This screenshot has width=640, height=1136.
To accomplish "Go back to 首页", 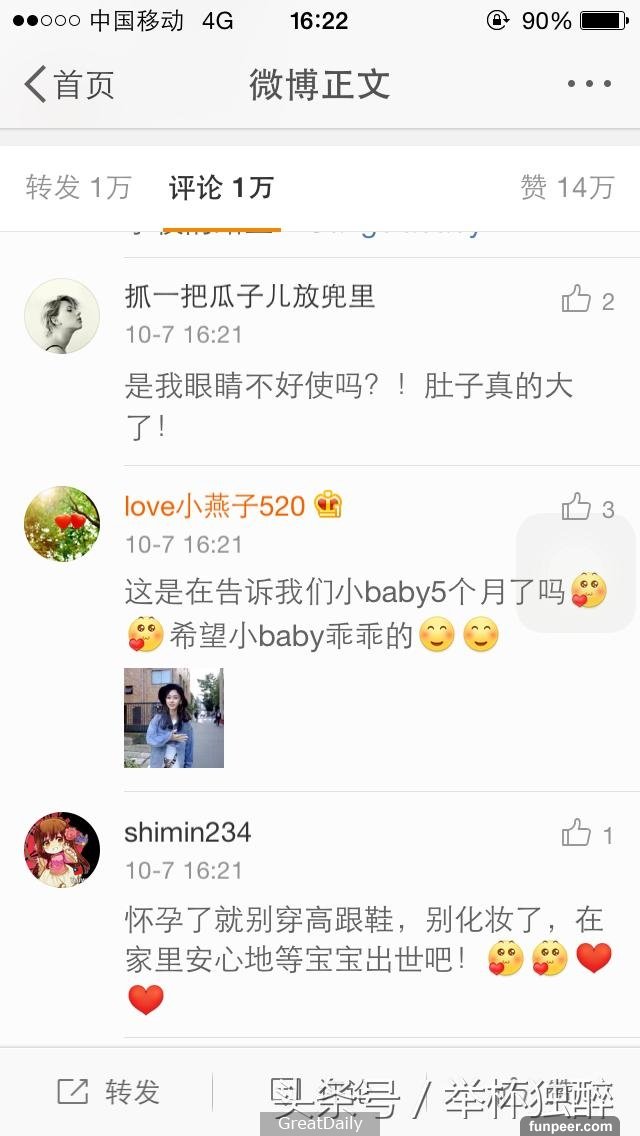I will (x=68, y=85).
